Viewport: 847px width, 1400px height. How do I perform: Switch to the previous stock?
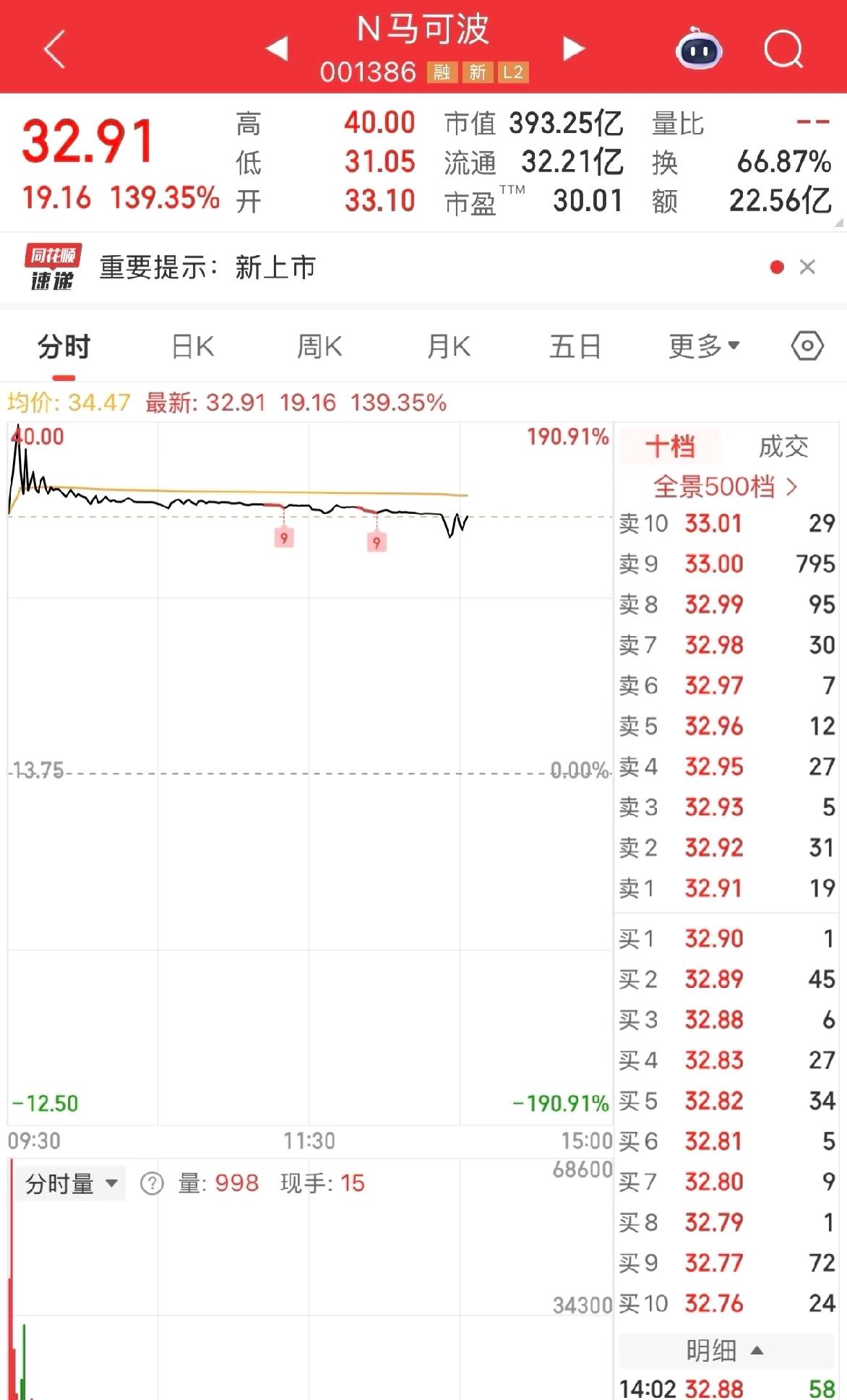click(x=277, y=49)
